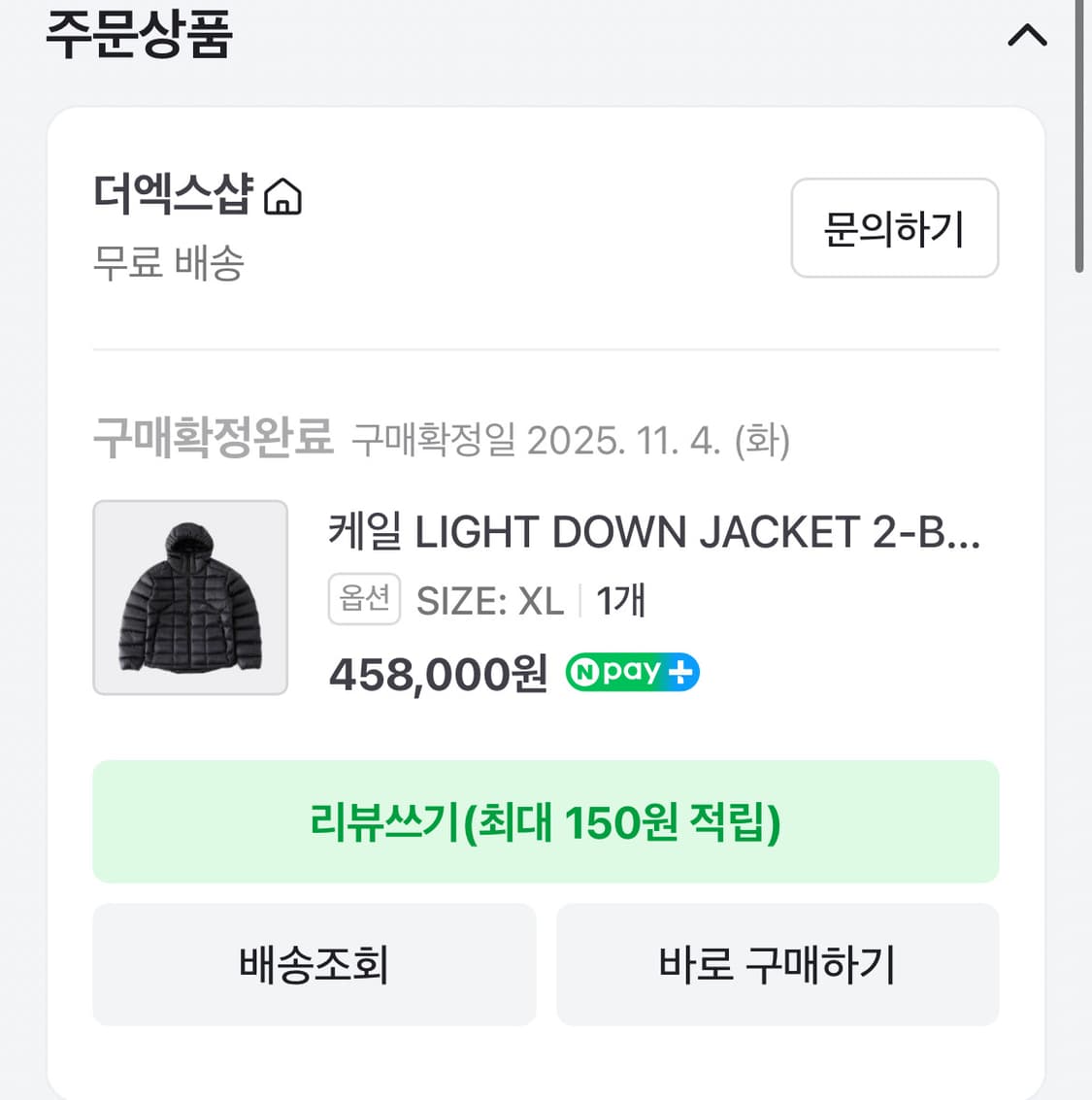1092x1100 pixels.
Task: Click the SIZE: XL option text
Action: (489, 600)
